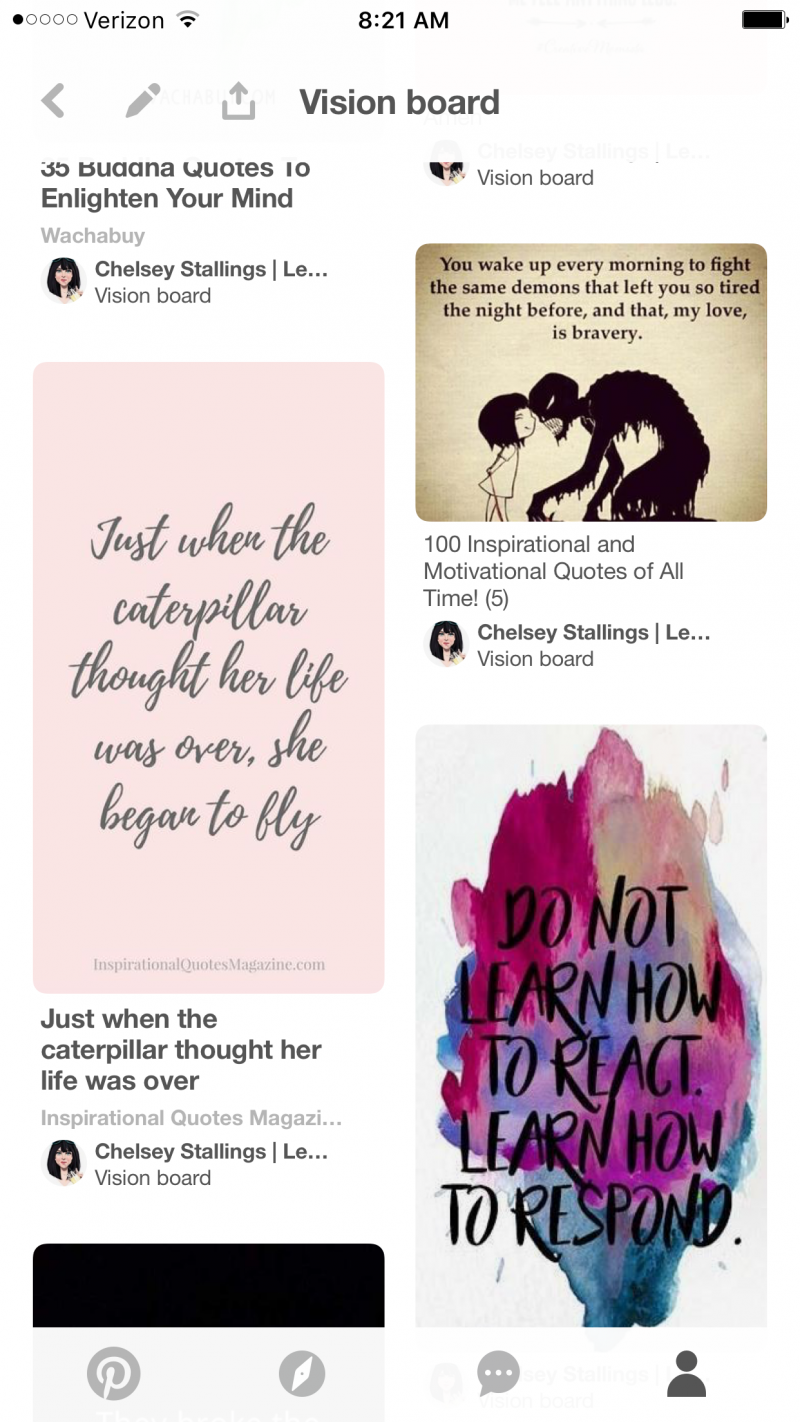
Task: Open the black pin tile above the Pinterest home icon
Action: [x=208, y=1285]
